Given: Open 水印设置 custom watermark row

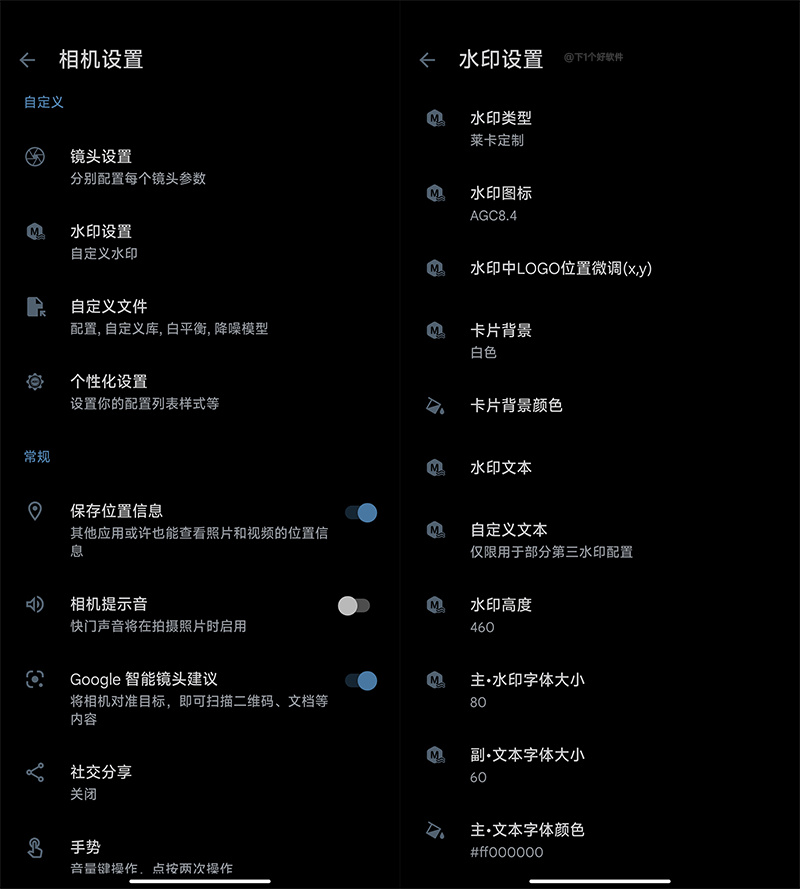Looking at the screenshot, I should 200,242.
